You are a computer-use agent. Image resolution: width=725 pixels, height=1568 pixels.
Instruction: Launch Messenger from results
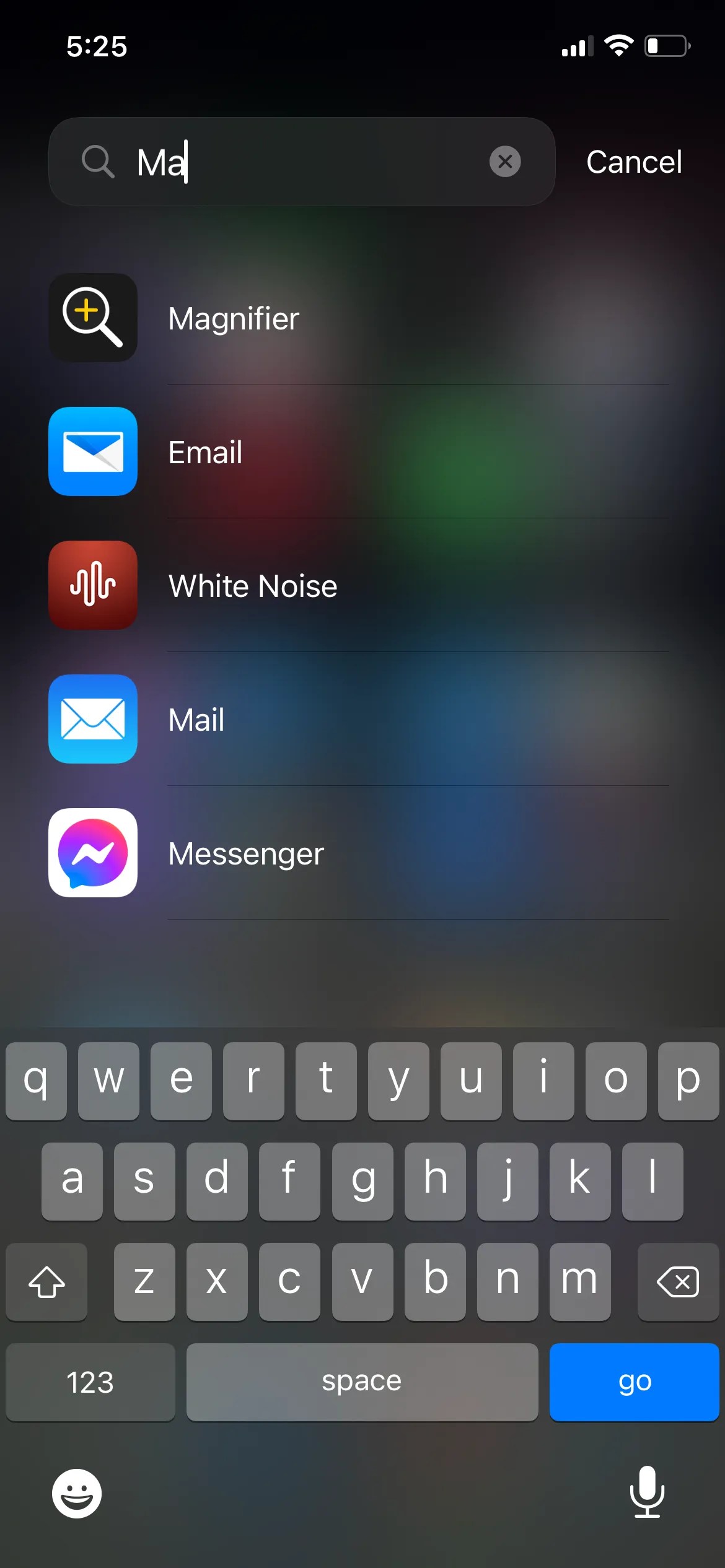[246, 853]
